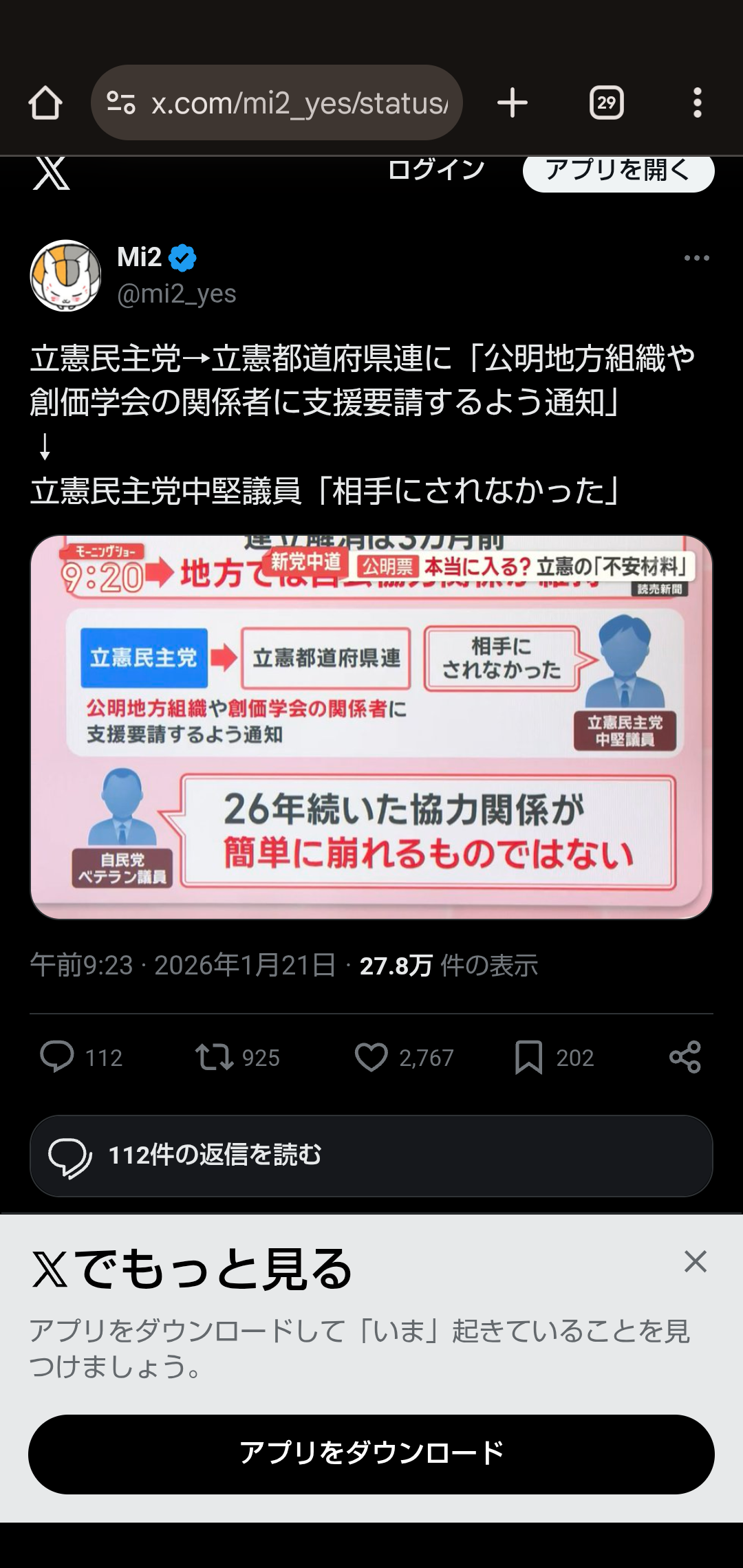Tap the ログイン link
This screenshot has width=743, height=1568.
tap(436, 170)
